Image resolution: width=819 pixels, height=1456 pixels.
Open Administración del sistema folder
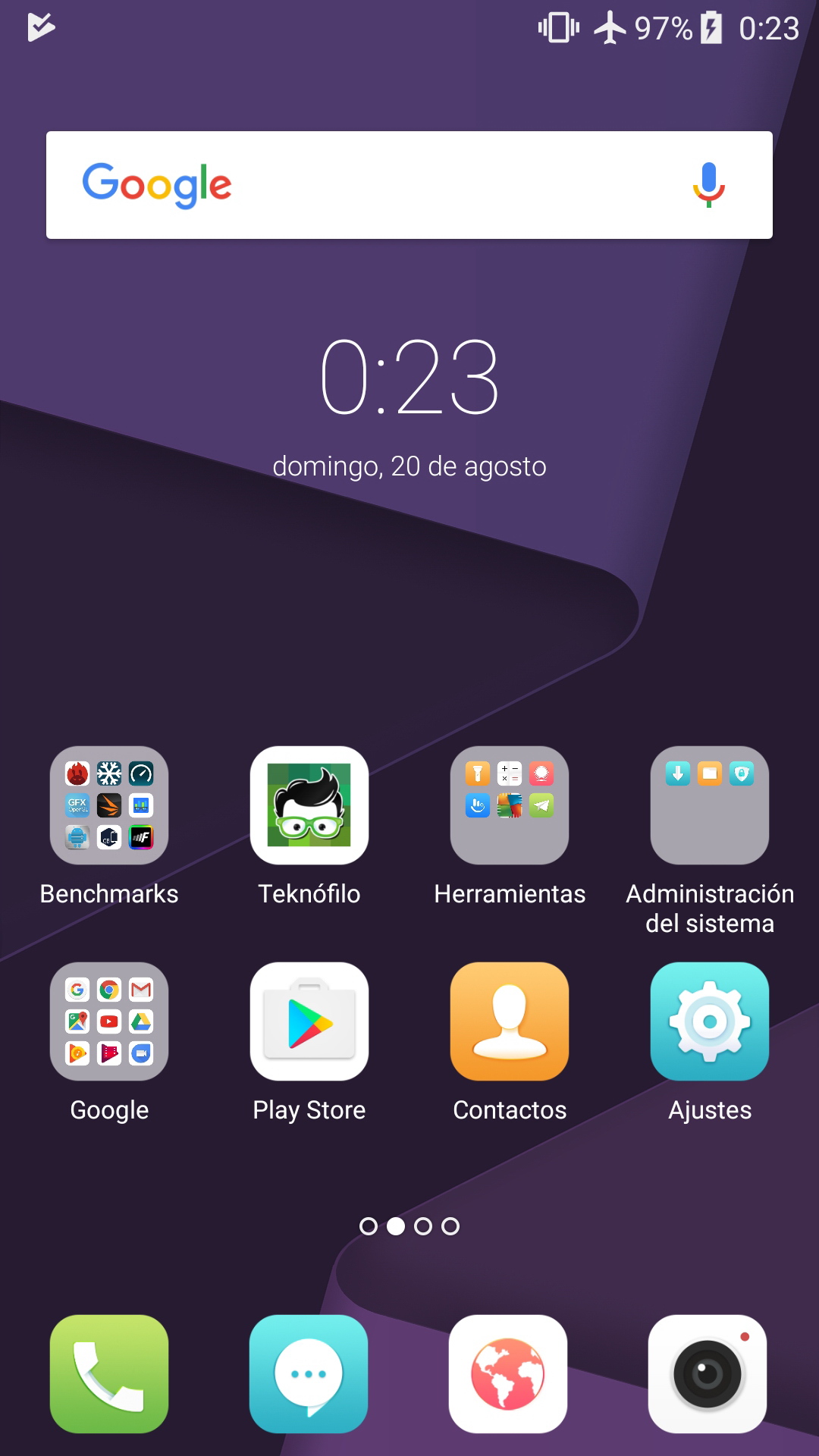[x=710, y=805]
